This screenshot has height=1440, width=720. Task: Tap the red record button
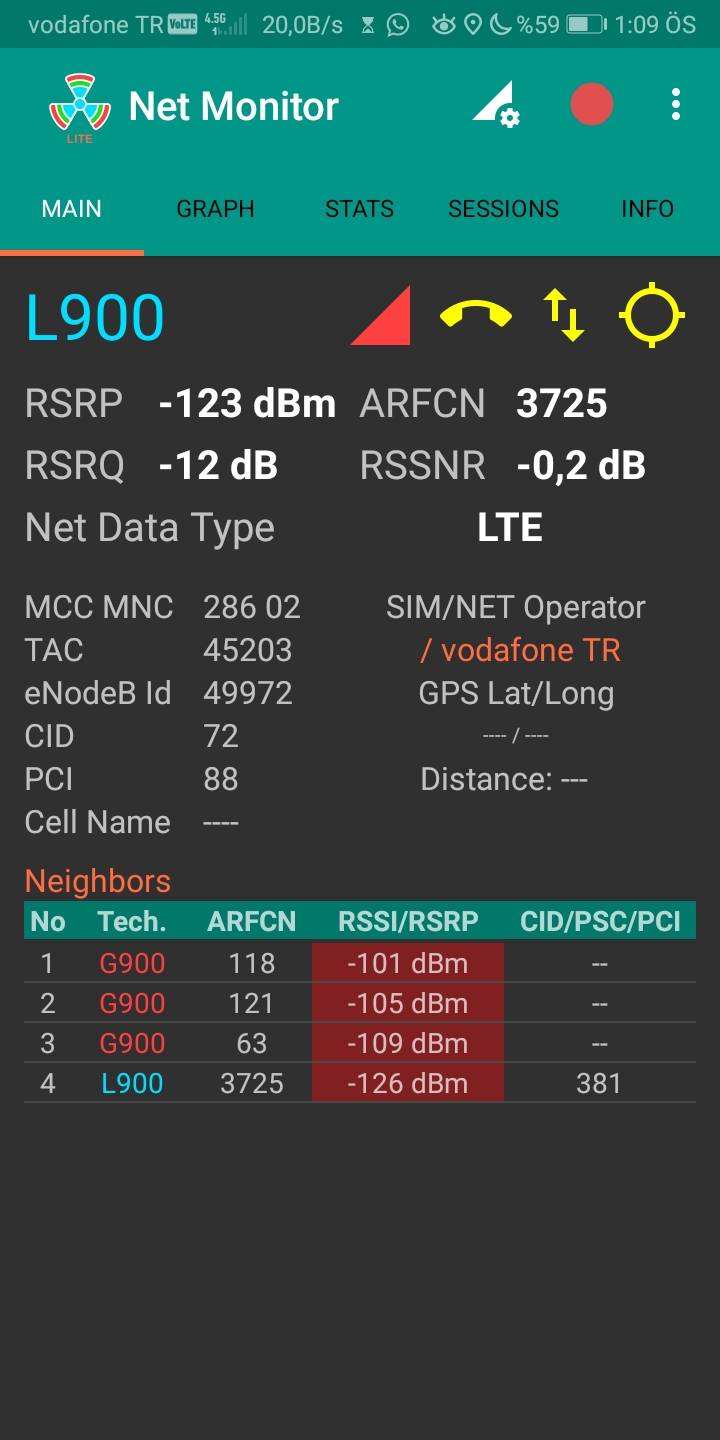592,104
